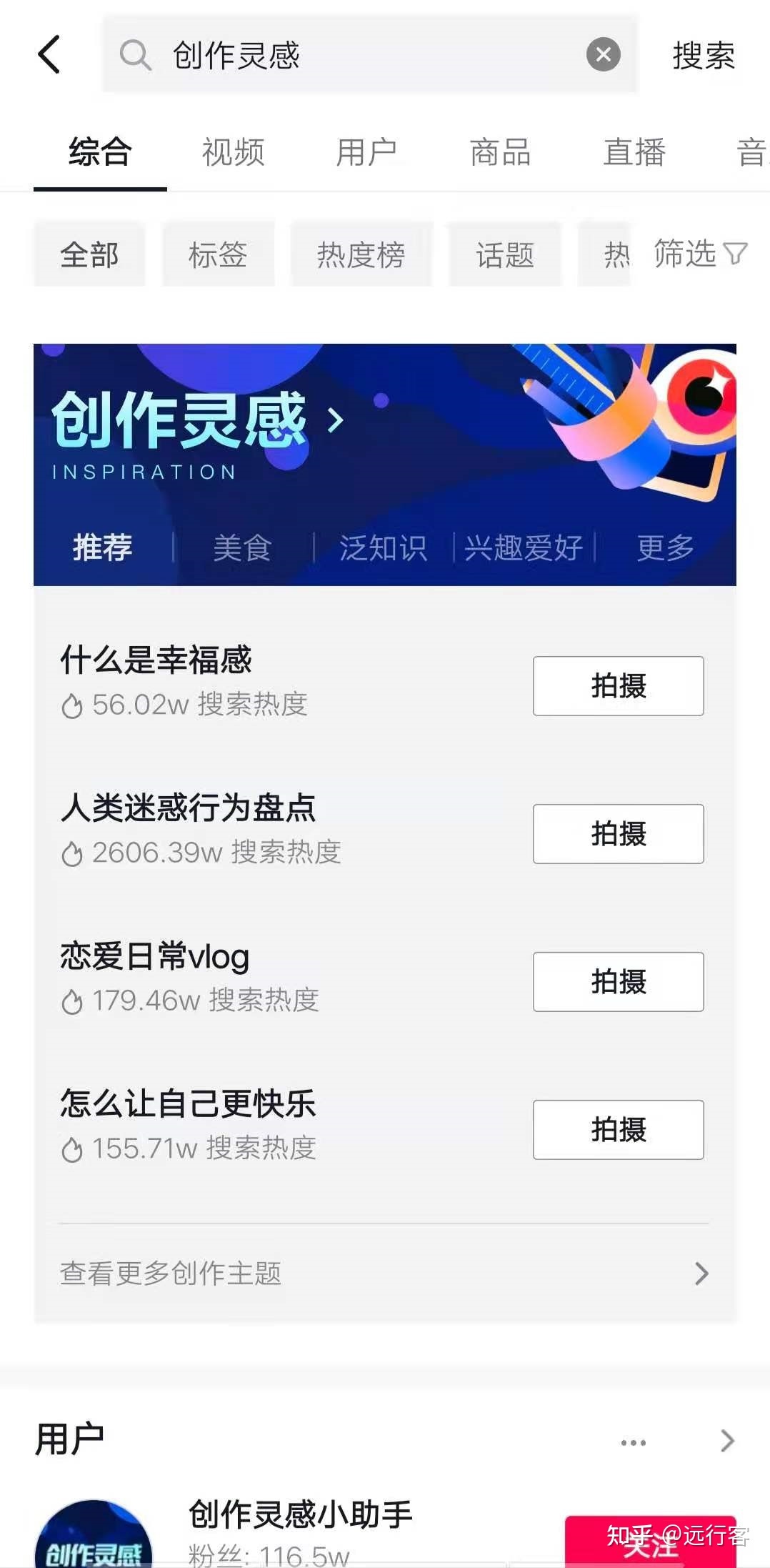This screenshot has height=1568, width=770.
Task: Open the 筛选 filter options
Action: click(700, 254)
